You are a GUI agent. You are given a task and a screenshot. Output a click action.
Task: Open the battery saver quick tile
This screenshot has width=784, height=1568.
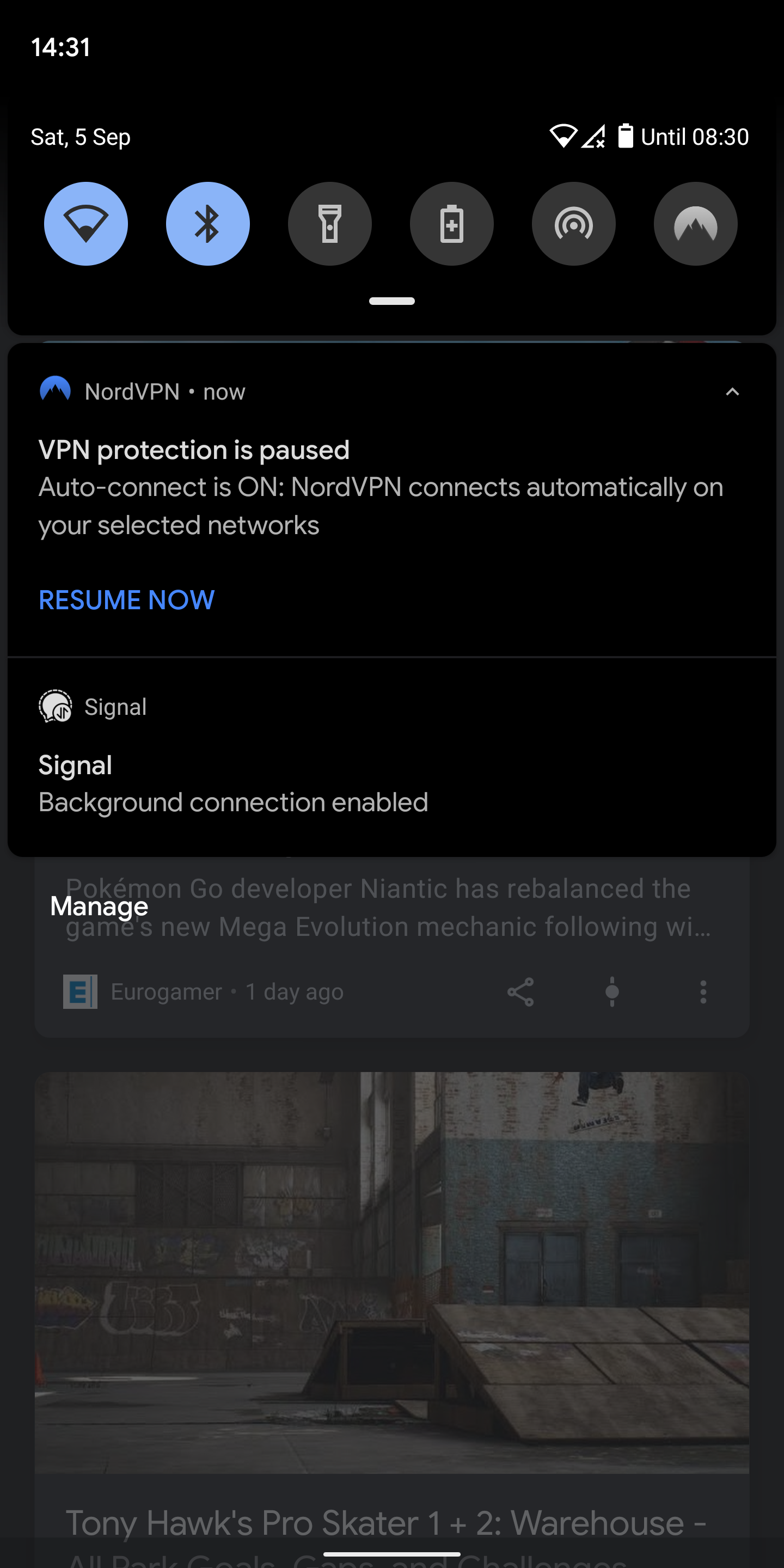[452, 223]
